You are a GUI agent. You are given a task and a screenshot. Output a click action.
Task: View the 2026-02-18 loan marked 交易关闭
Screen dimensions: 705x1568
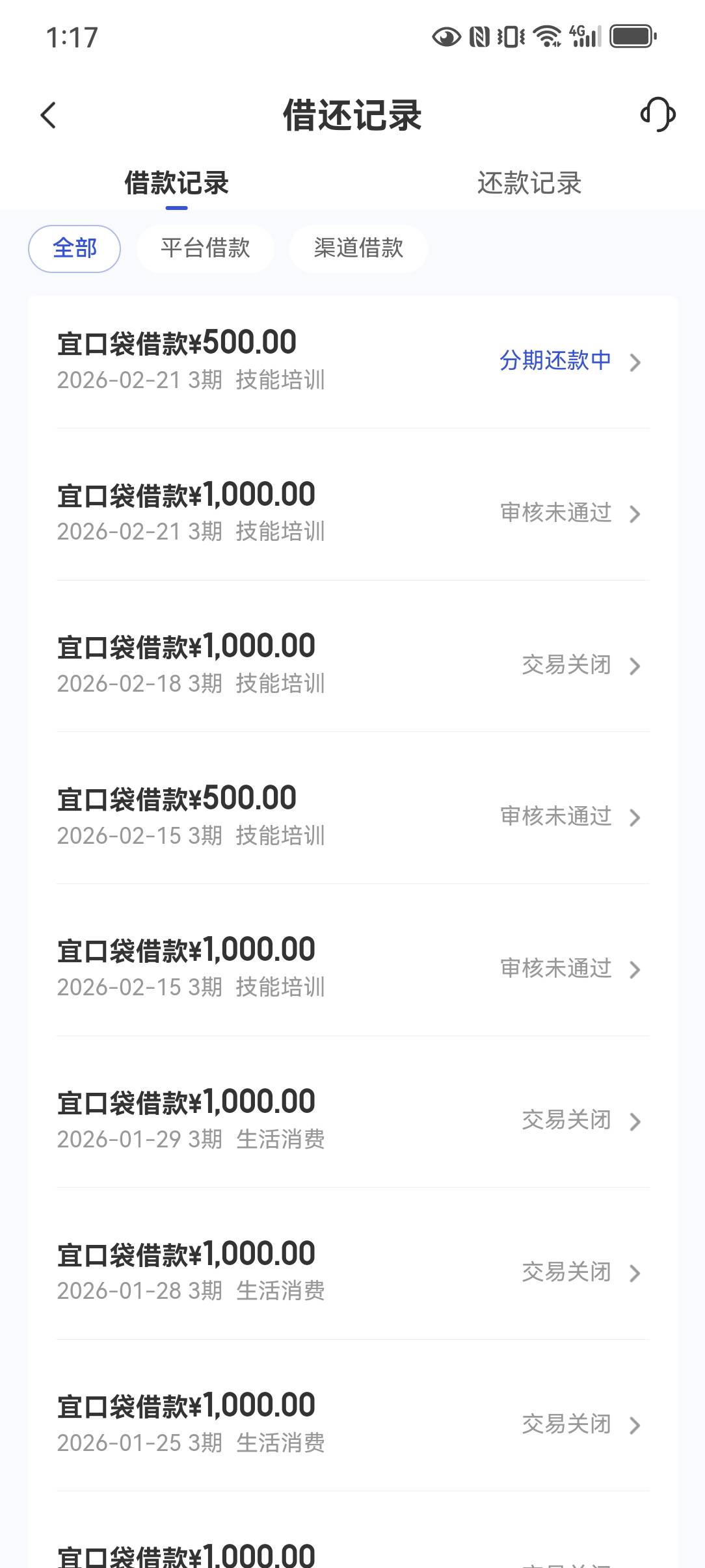click(x=352, y=664)
